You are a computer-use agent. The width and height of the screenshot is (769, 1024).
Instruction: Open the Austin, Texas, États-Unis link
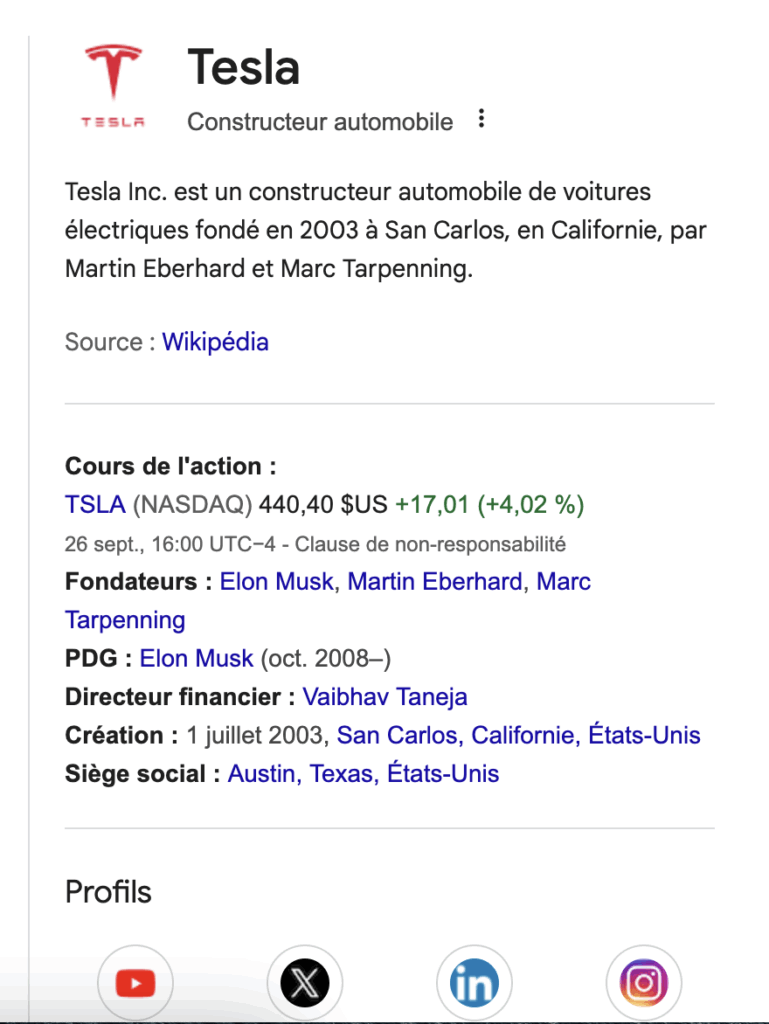click(363, 773)
